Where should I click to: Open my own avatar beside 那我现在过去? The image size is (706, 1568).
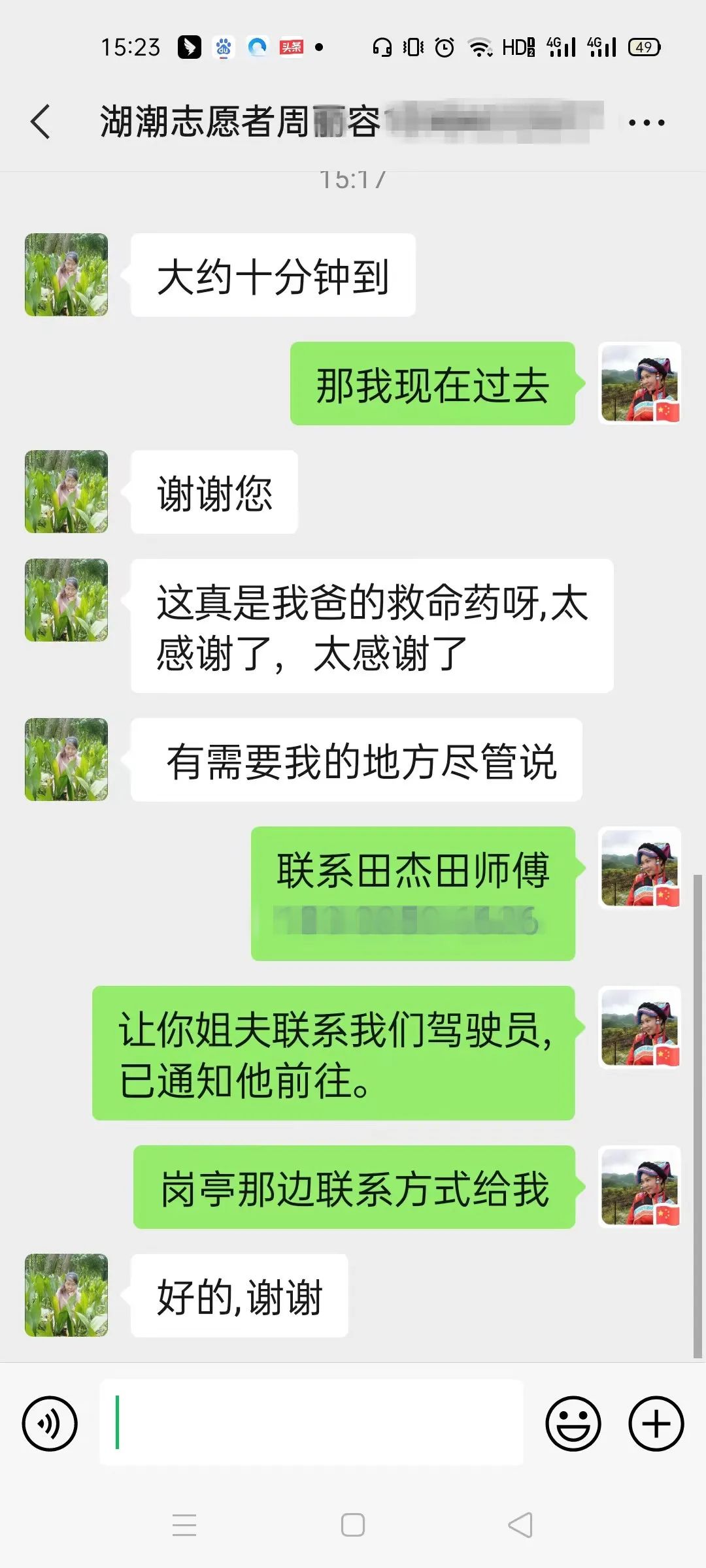point(640,384)
